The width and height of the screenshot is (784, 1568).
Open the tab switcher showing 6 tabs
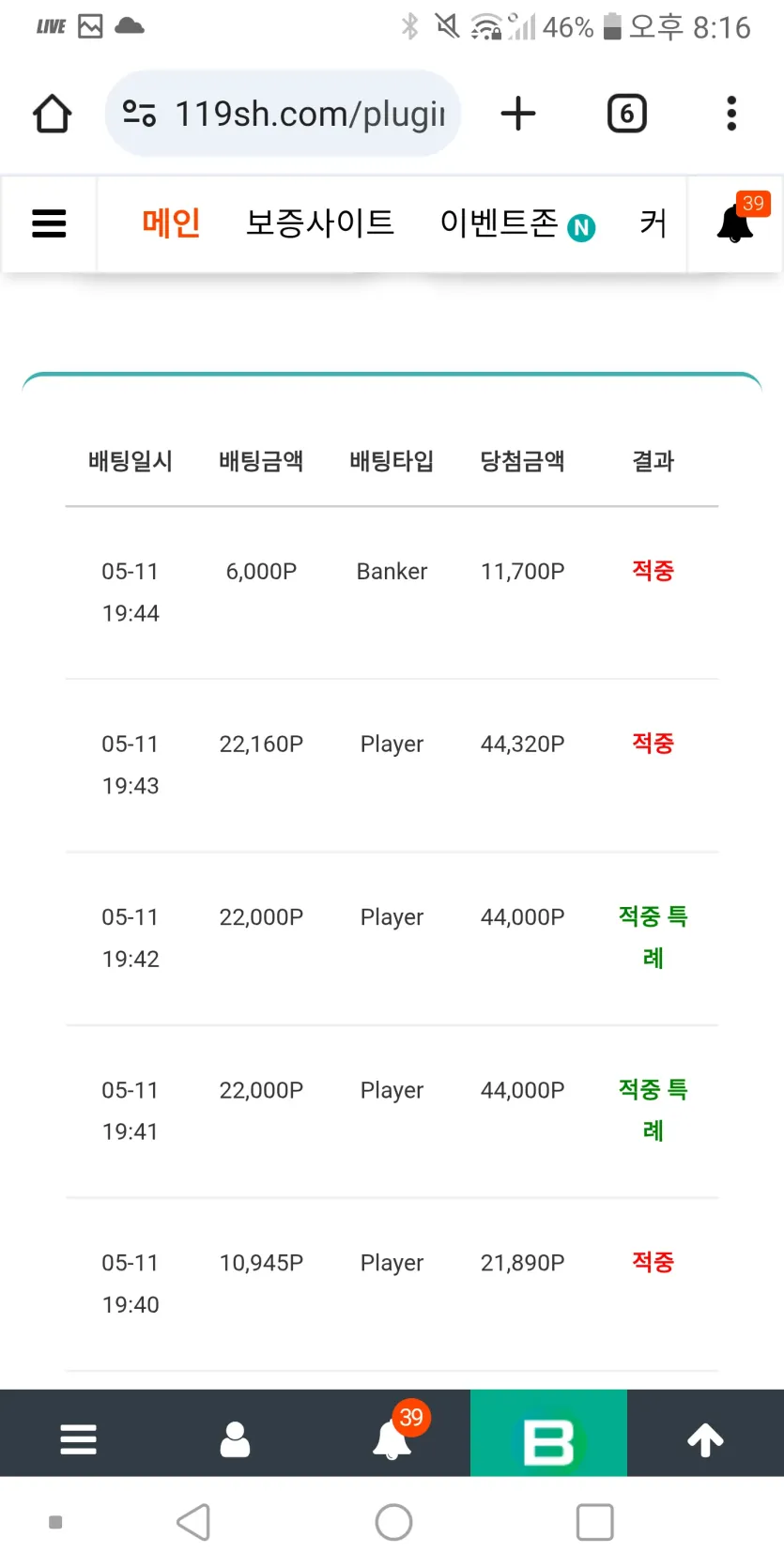point(626,114)
